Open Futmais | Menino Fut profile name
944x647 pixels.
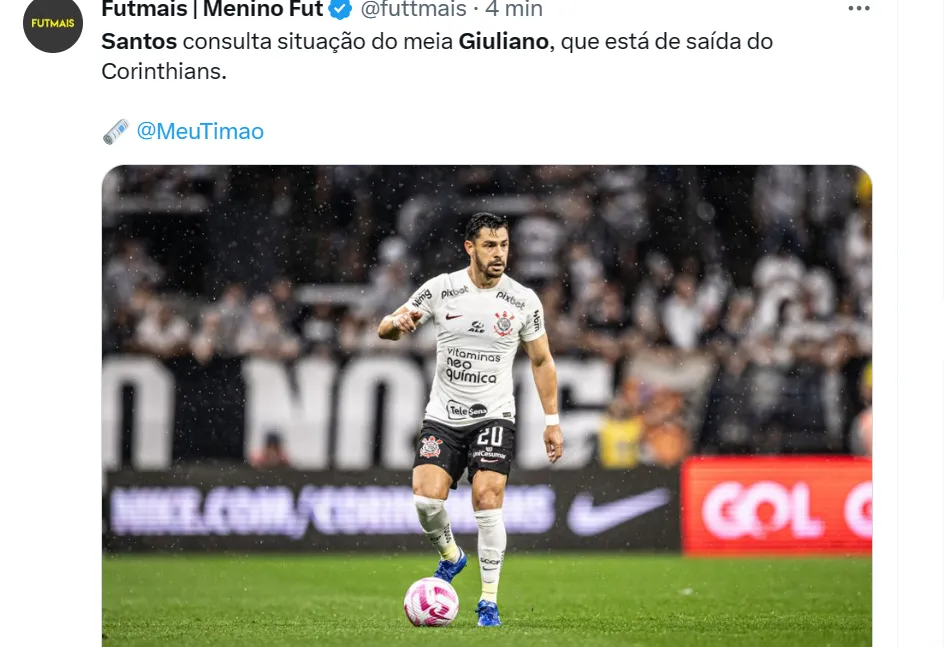[x=212, y=10]
